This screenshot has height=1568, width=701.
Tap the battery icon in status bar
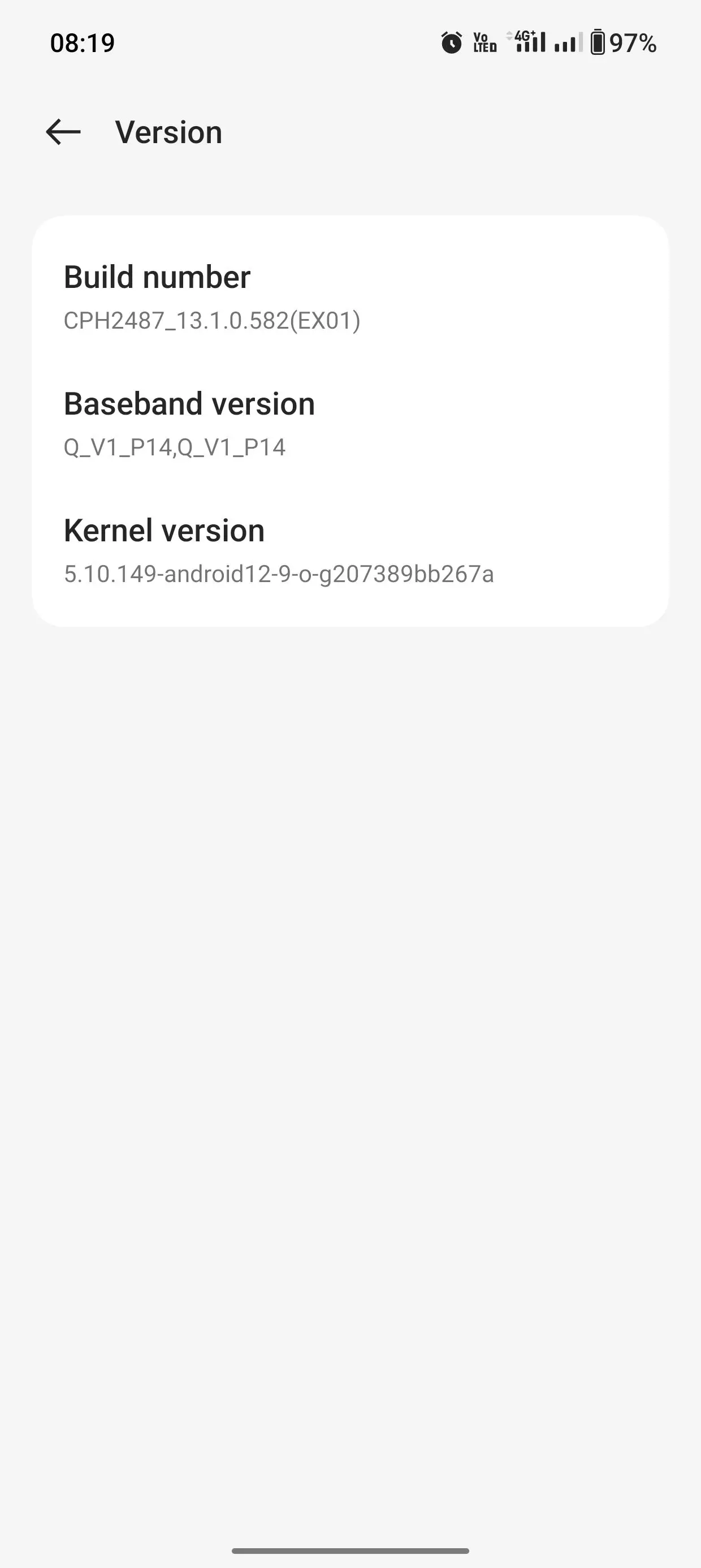click(598, 42)
